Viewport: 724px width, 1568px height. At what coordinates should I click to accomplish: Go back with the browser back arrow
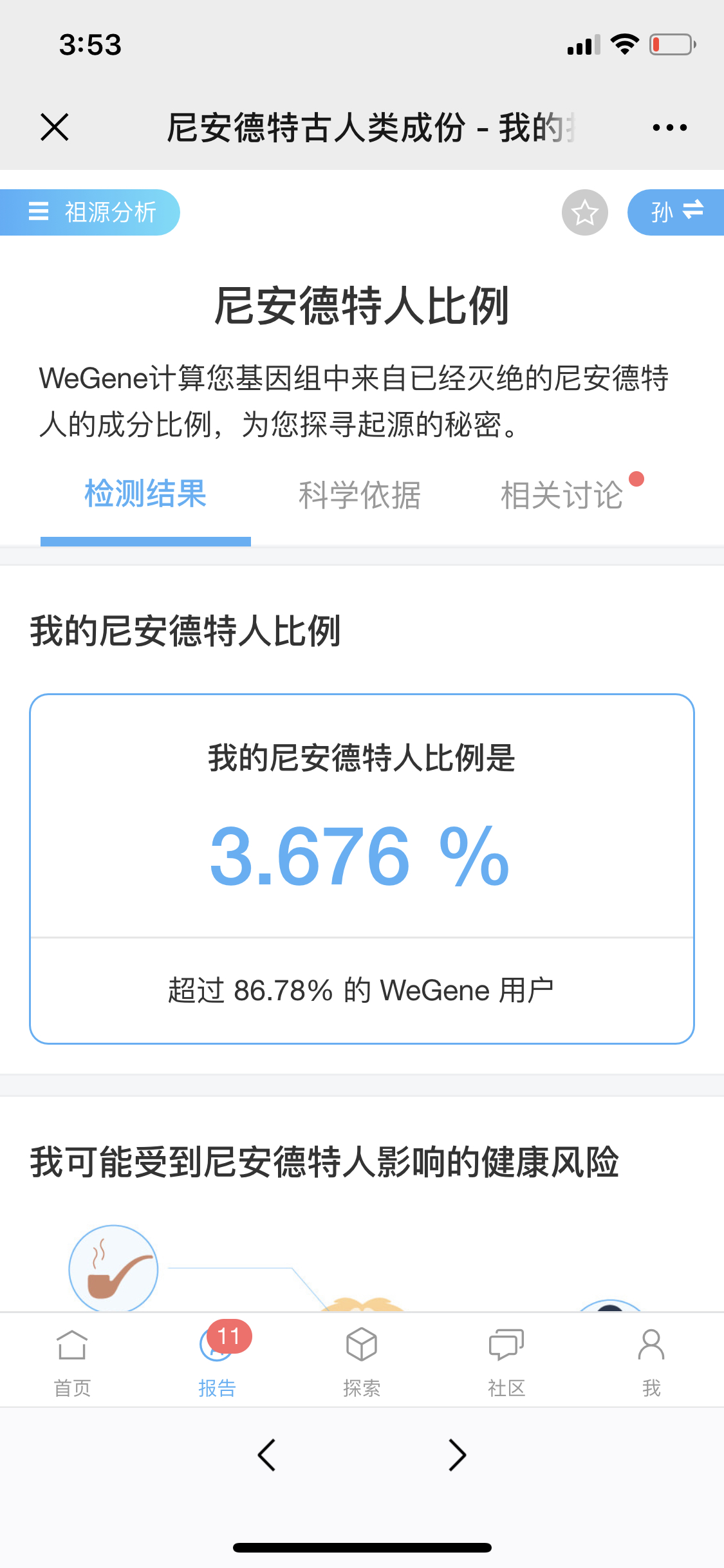[266, 1455]
